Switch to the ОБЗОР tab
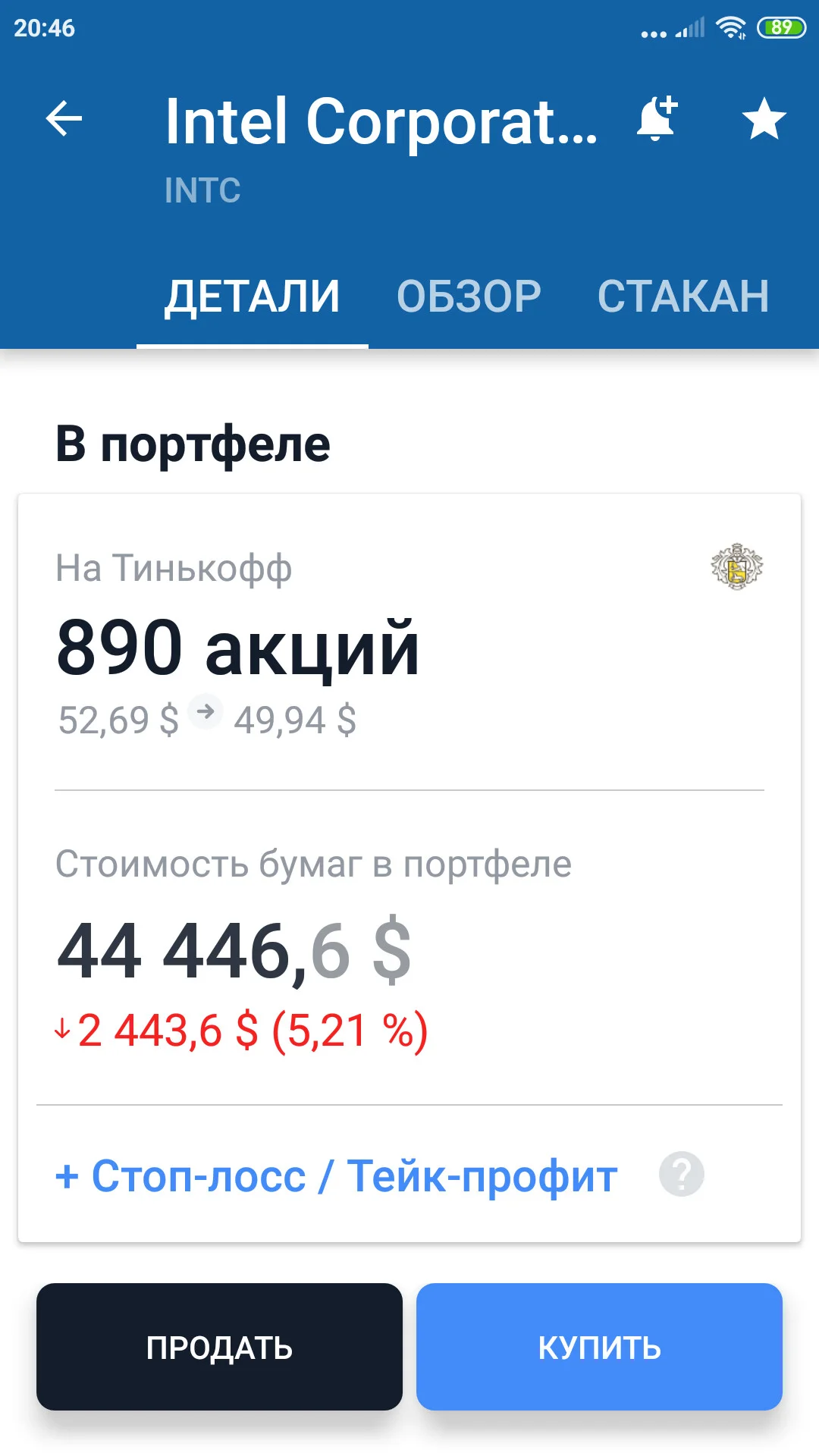Viewport: 819px width, 1456px height. point(469,296)
